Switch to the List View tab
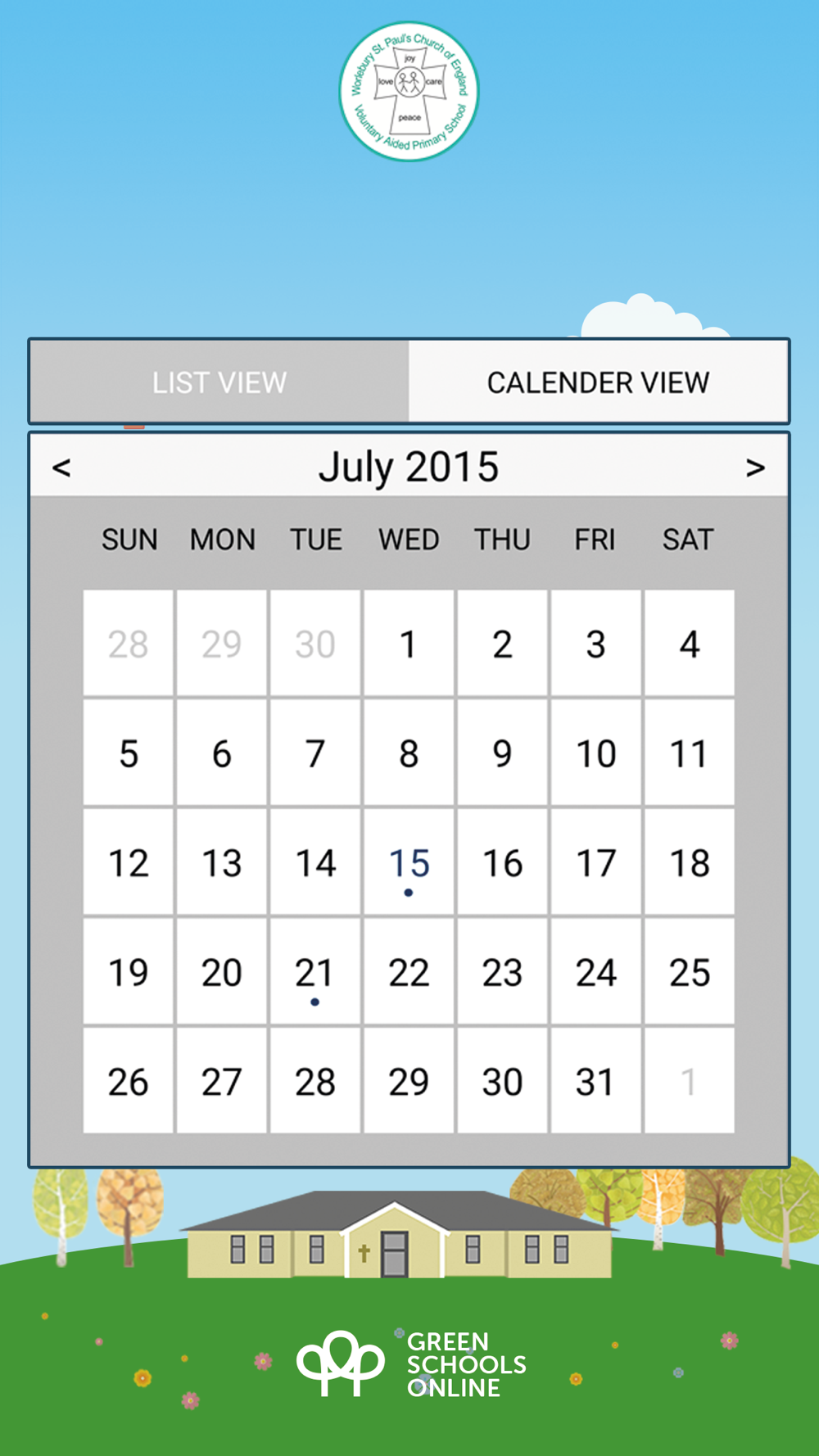Screen dimensions: 819x1456 pos(219,382)
